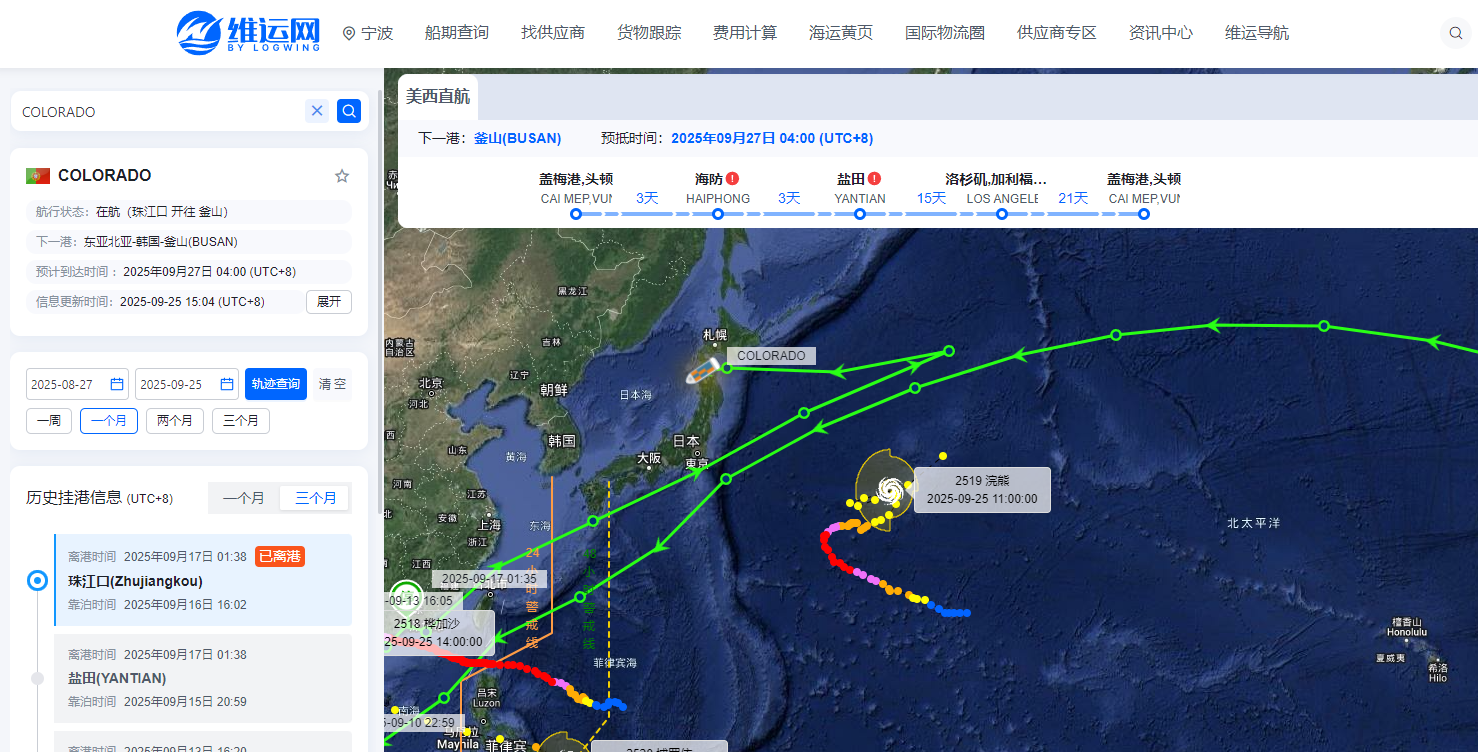The height and width of the screenshot is (752, 1478).
Task: Tap the blue search button beside COLORADO
Action: pos(349,111)
